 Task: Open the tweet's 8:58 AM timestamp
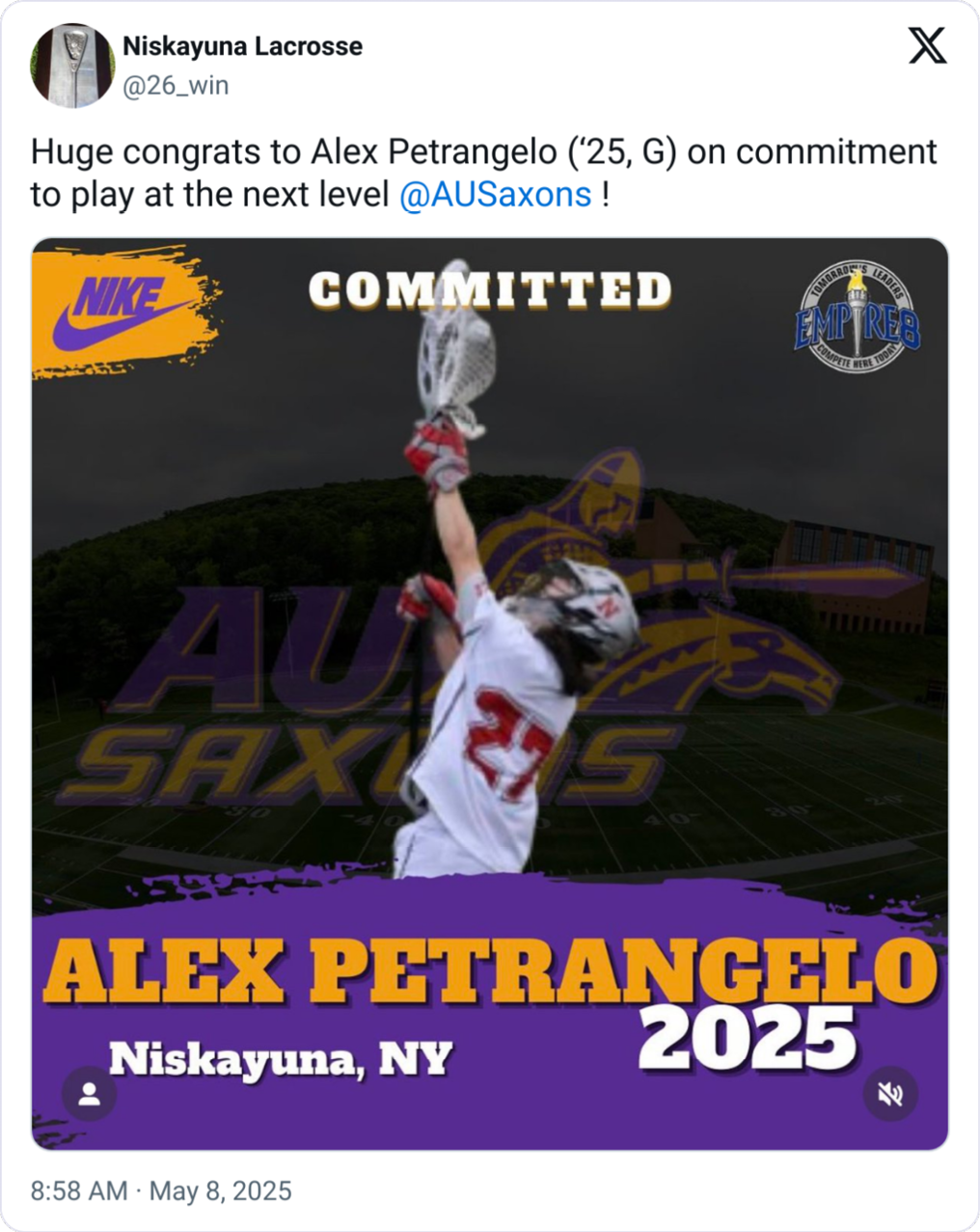click(79, 1191)
